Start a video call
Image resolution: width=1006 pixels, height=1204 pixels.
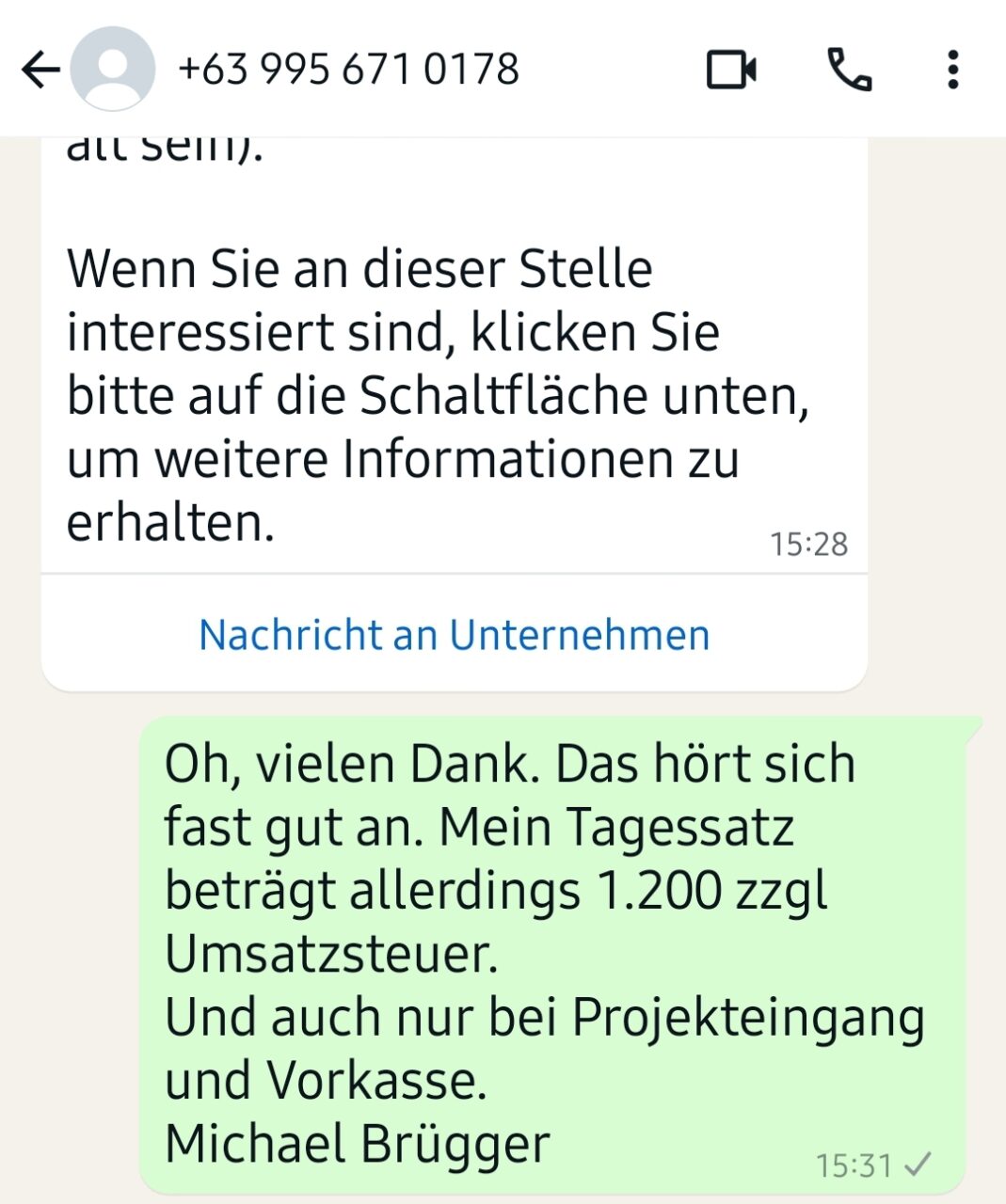tap(731, 70)
